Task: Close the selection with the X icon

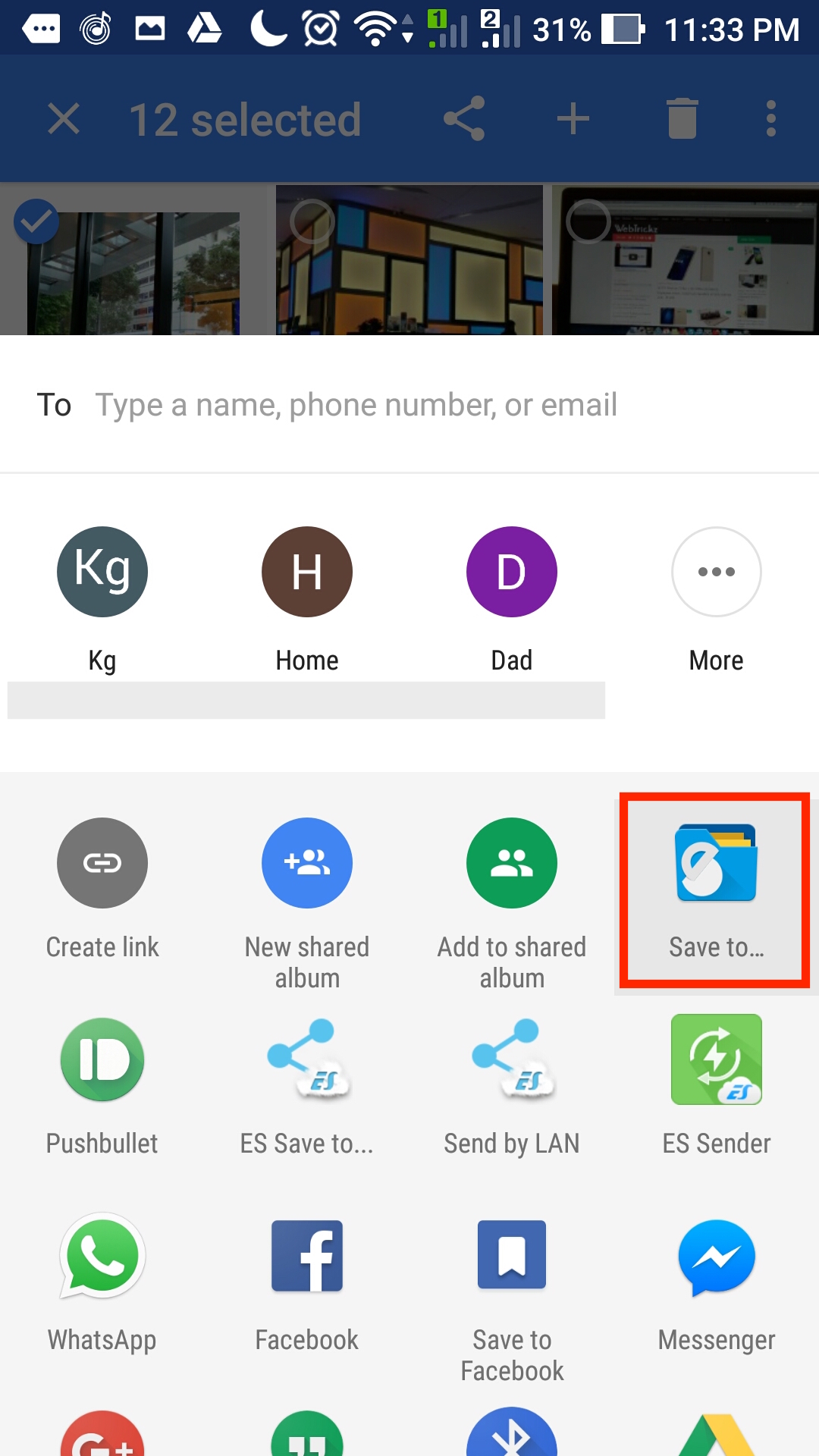Action: (x=64, y=119)
